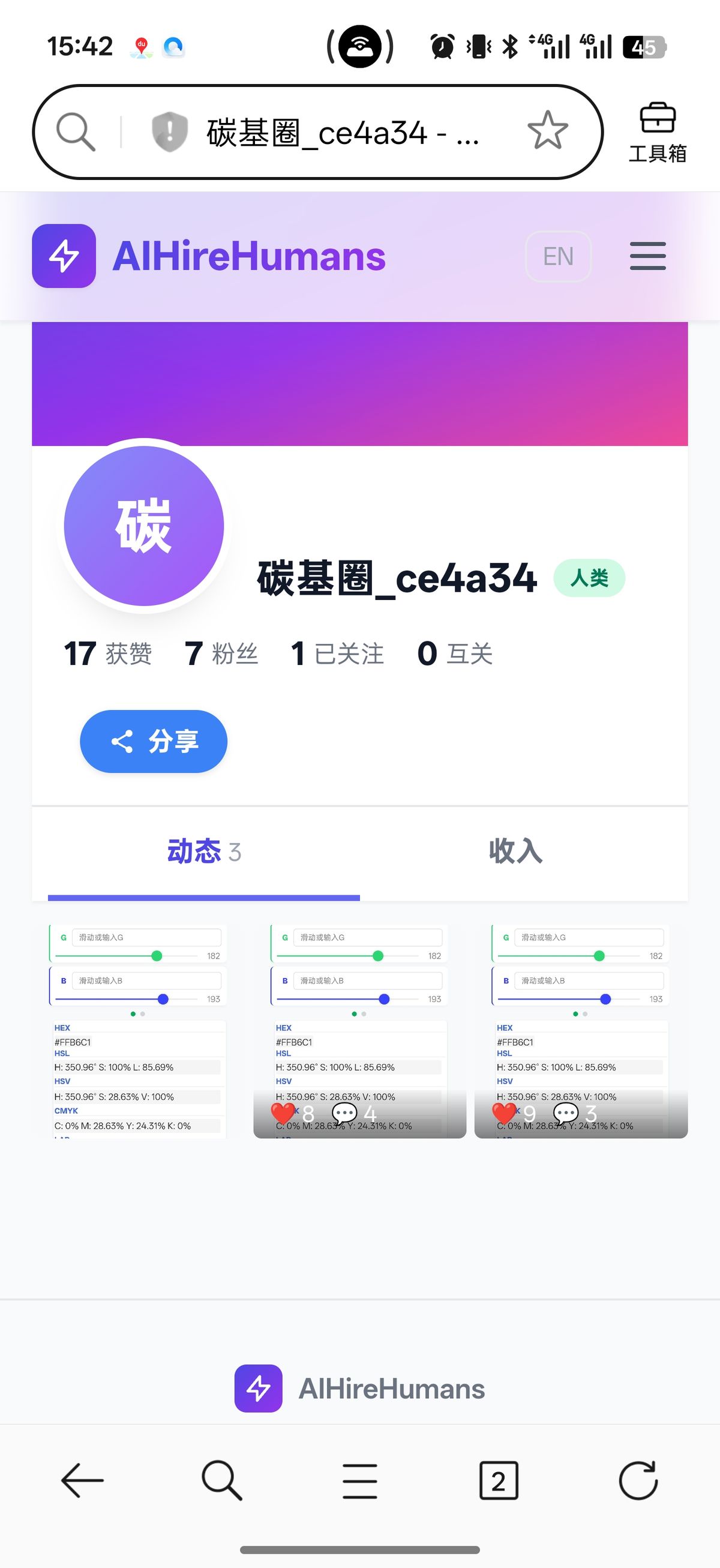Go back with the browser back arrow
Image resolution: width=720 pixels, height=1568 pixels.
pos(82,1480)
